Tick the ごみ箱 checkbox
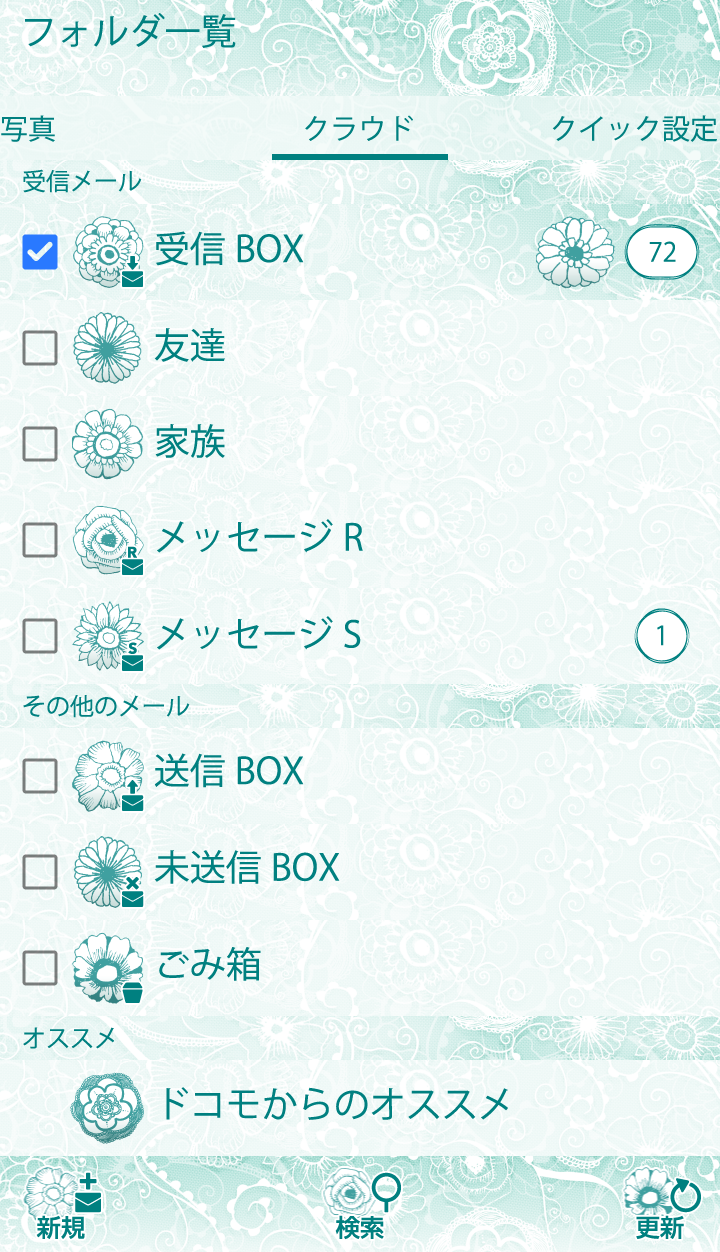The height and width of the screenshot is (1252, 720). point(40,967)
